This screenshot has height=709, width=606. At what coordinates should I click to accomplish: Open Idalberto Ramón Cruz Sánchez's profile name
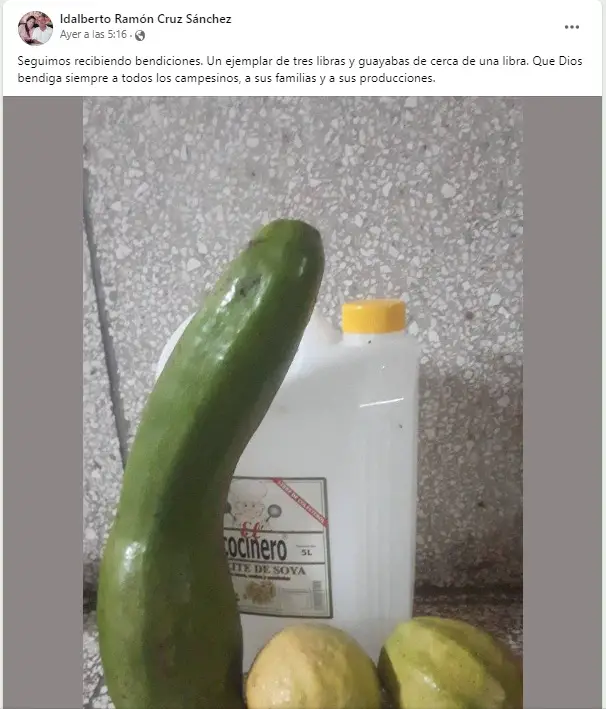pos(145,19)
